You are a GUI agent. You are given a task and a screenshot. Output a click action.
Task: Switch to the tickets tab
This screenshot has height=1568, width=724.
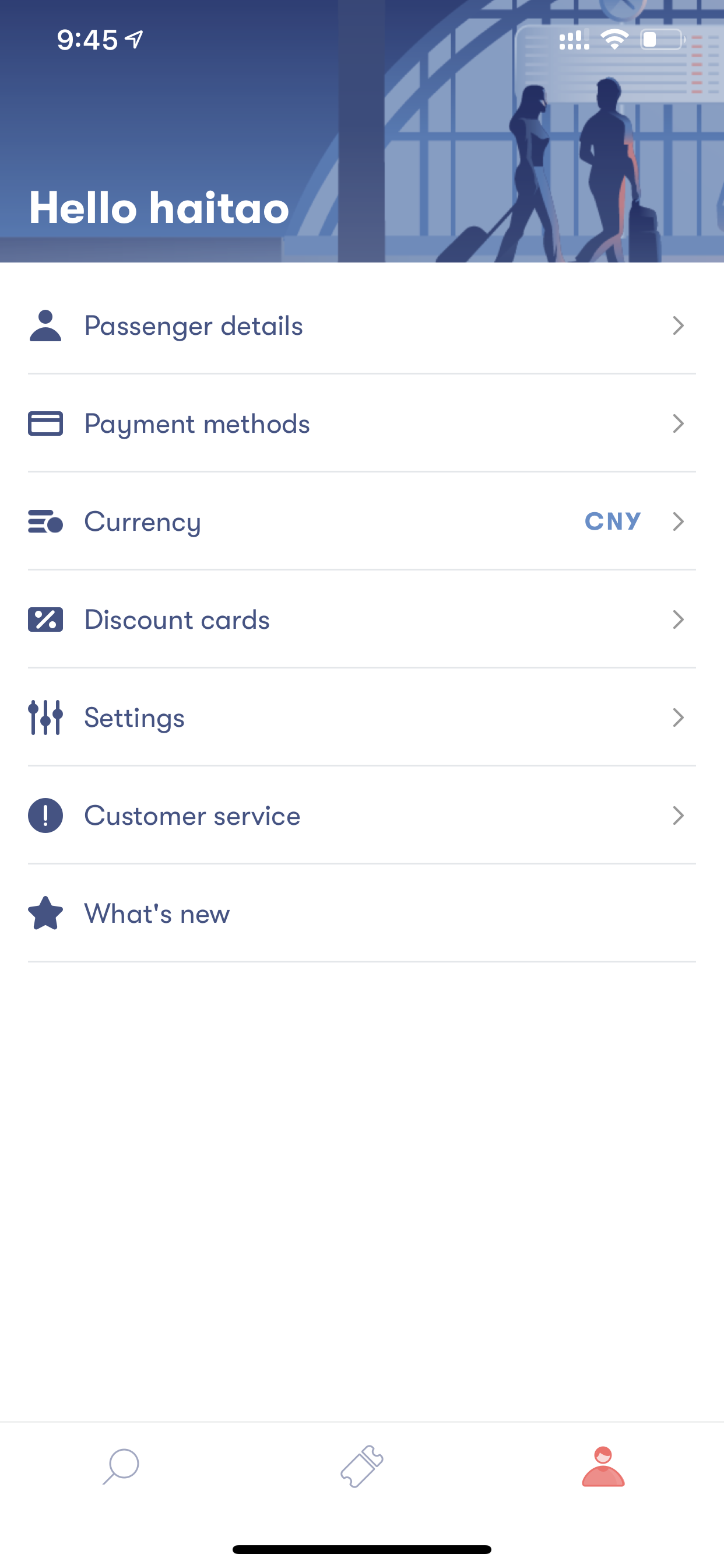click(362, 1467)
